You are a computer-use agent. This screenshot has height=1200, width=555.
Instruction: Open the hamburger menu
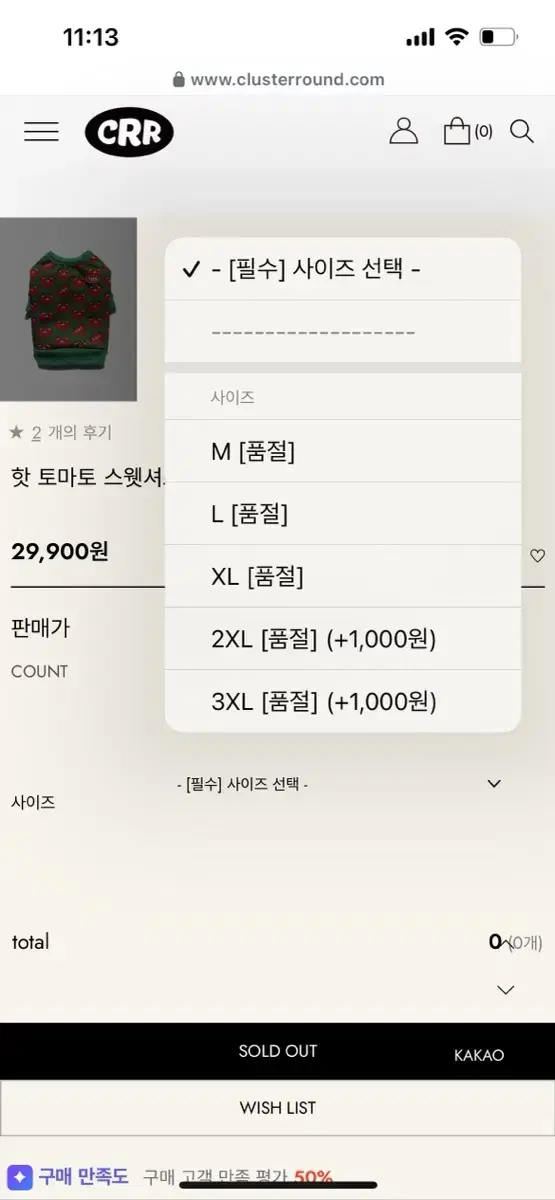(x=41, y=132)
